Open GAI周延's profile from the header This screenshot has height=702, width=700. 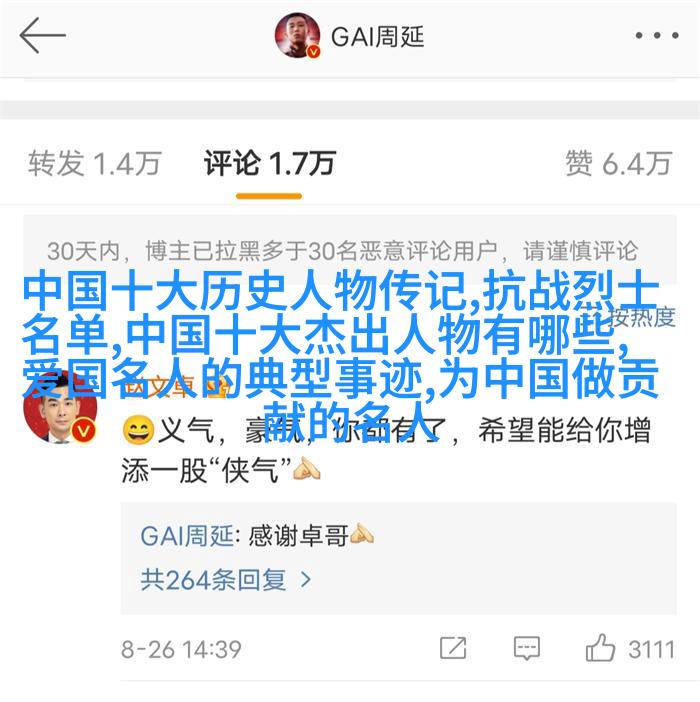tap(351, 38)
